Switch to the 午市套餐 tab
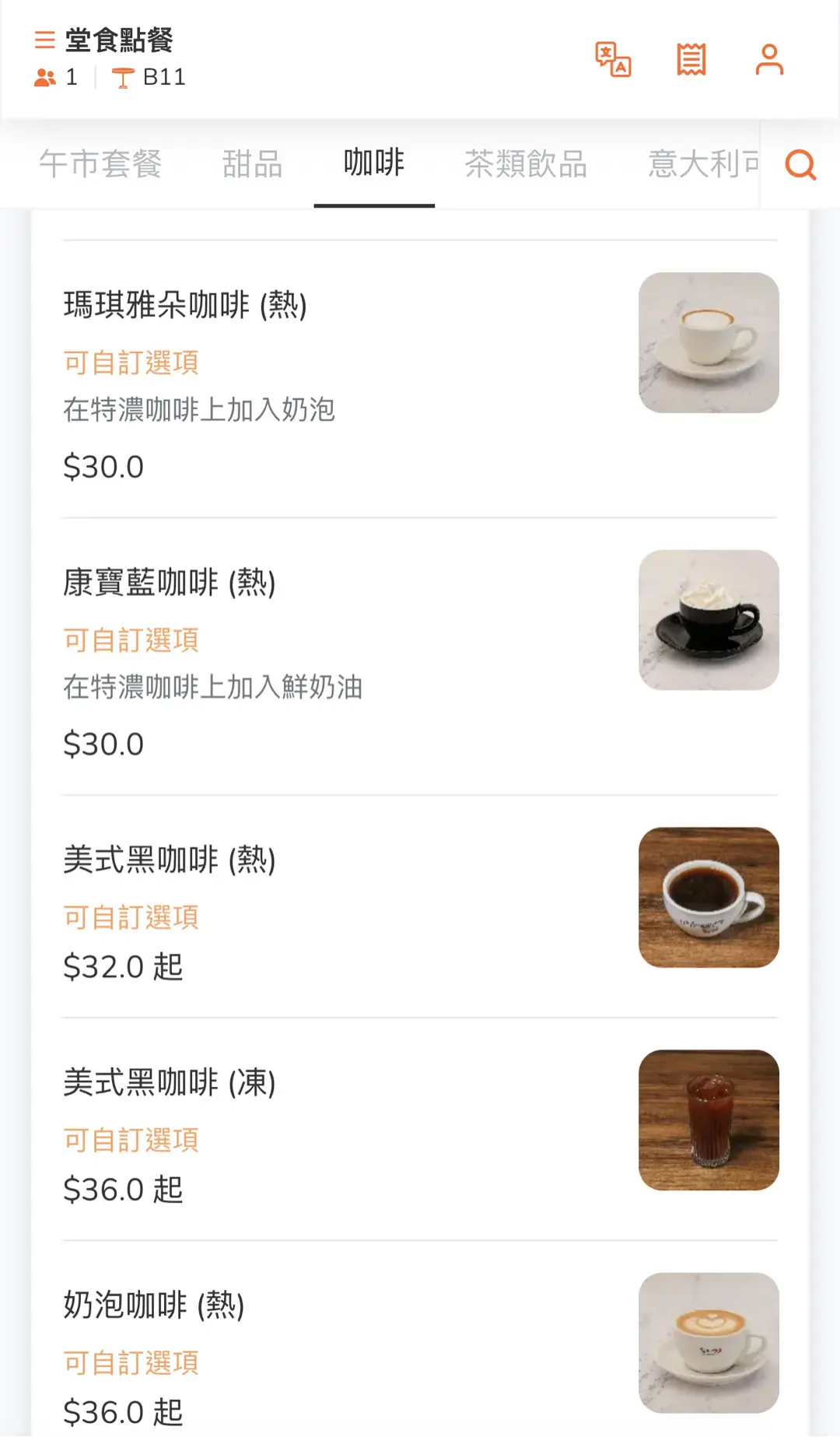Image resolution: width=840 pixels, height=1437 pixels. (x=100, y=164)
